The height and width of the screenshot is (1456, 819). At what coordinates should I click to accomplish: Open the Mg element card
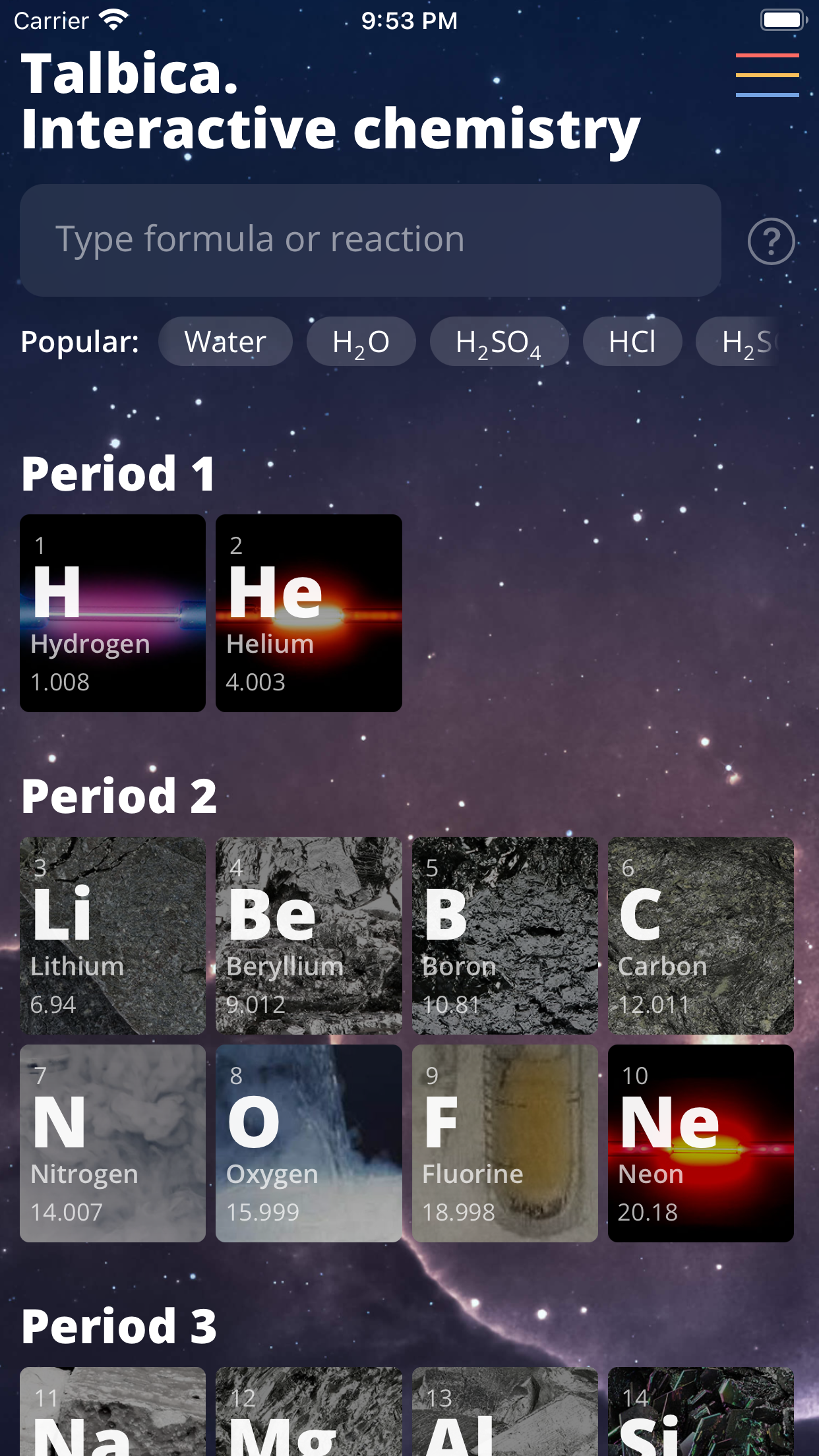click(309, 1411)
